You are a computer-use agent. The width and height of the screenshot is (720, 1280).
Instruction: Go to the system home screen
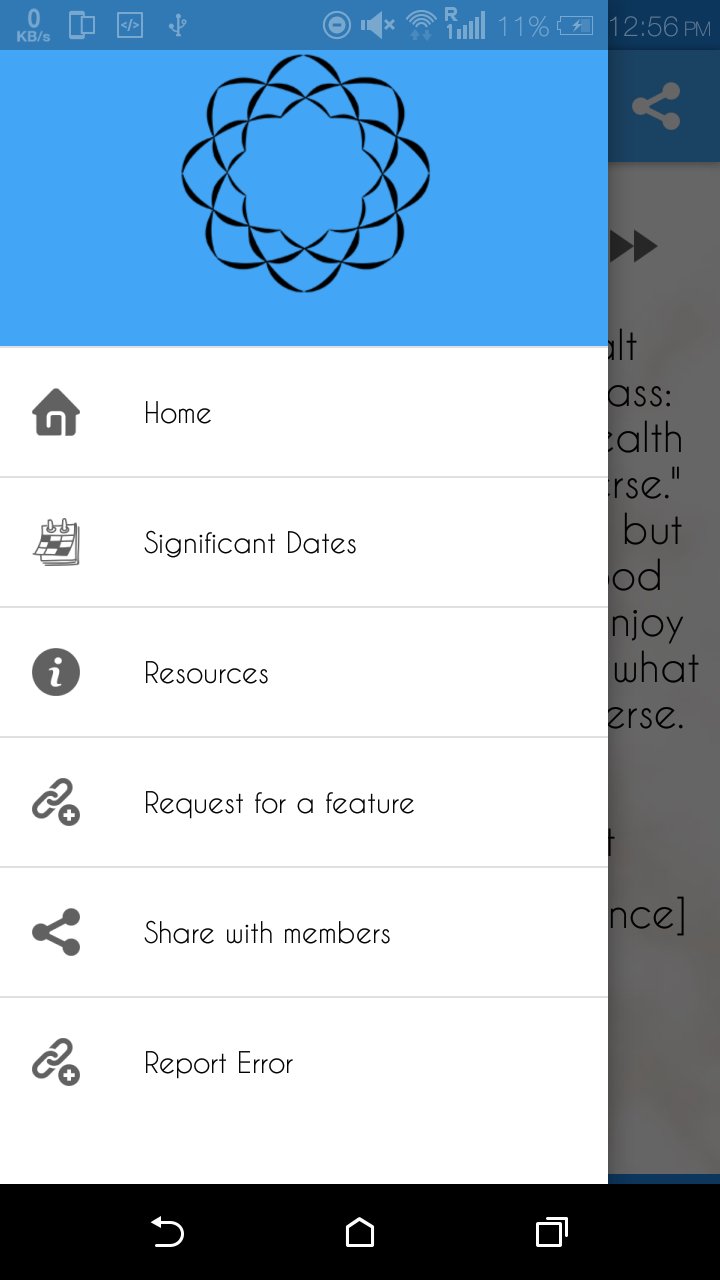coord(360,1232)
